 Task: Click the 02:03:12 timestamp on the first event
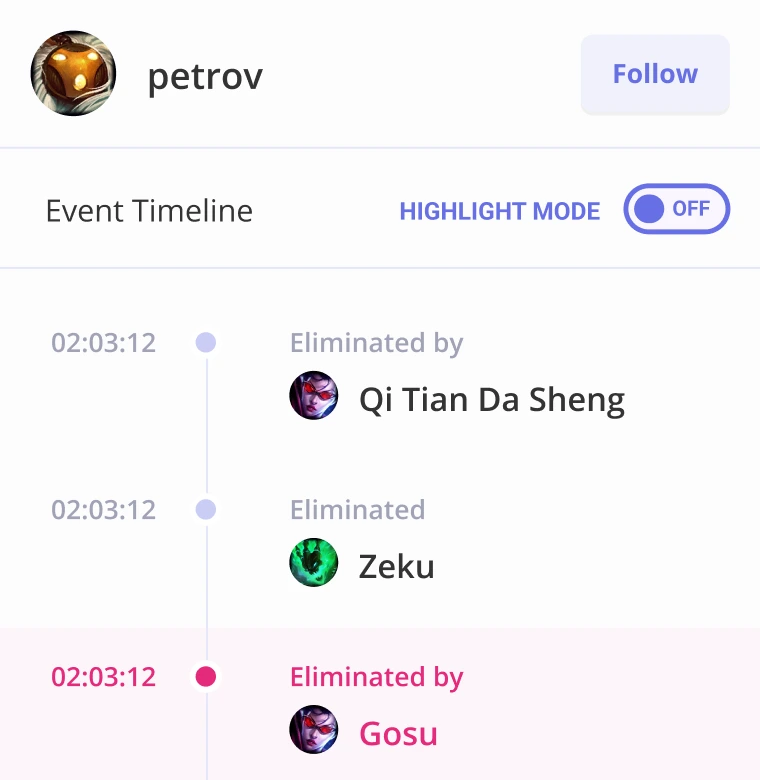pyautogui.click(x=103, y=343)
